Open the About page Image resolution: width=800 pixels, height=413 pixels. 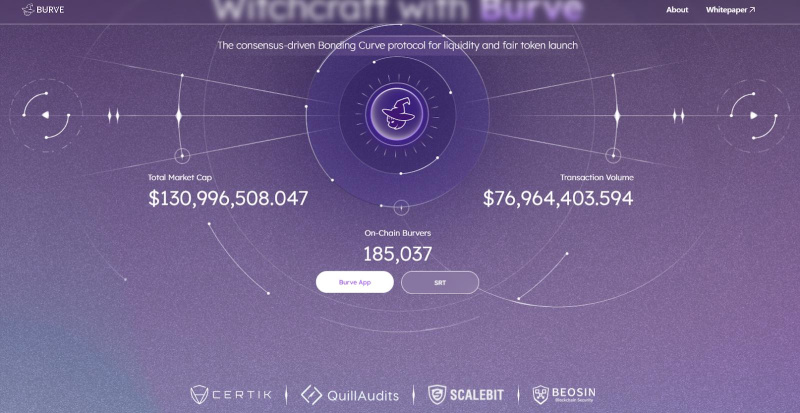677,10
